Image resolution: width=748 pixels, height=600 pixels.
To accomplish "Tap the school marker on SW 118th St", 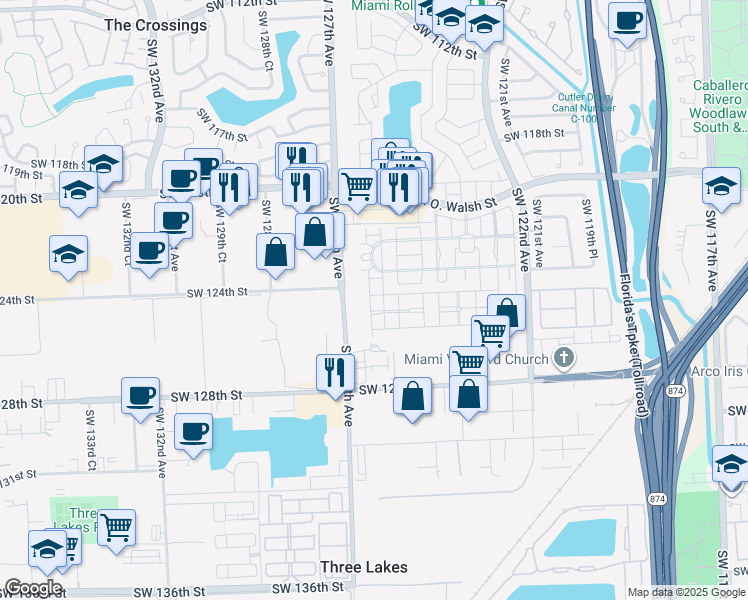I will 103,163.
